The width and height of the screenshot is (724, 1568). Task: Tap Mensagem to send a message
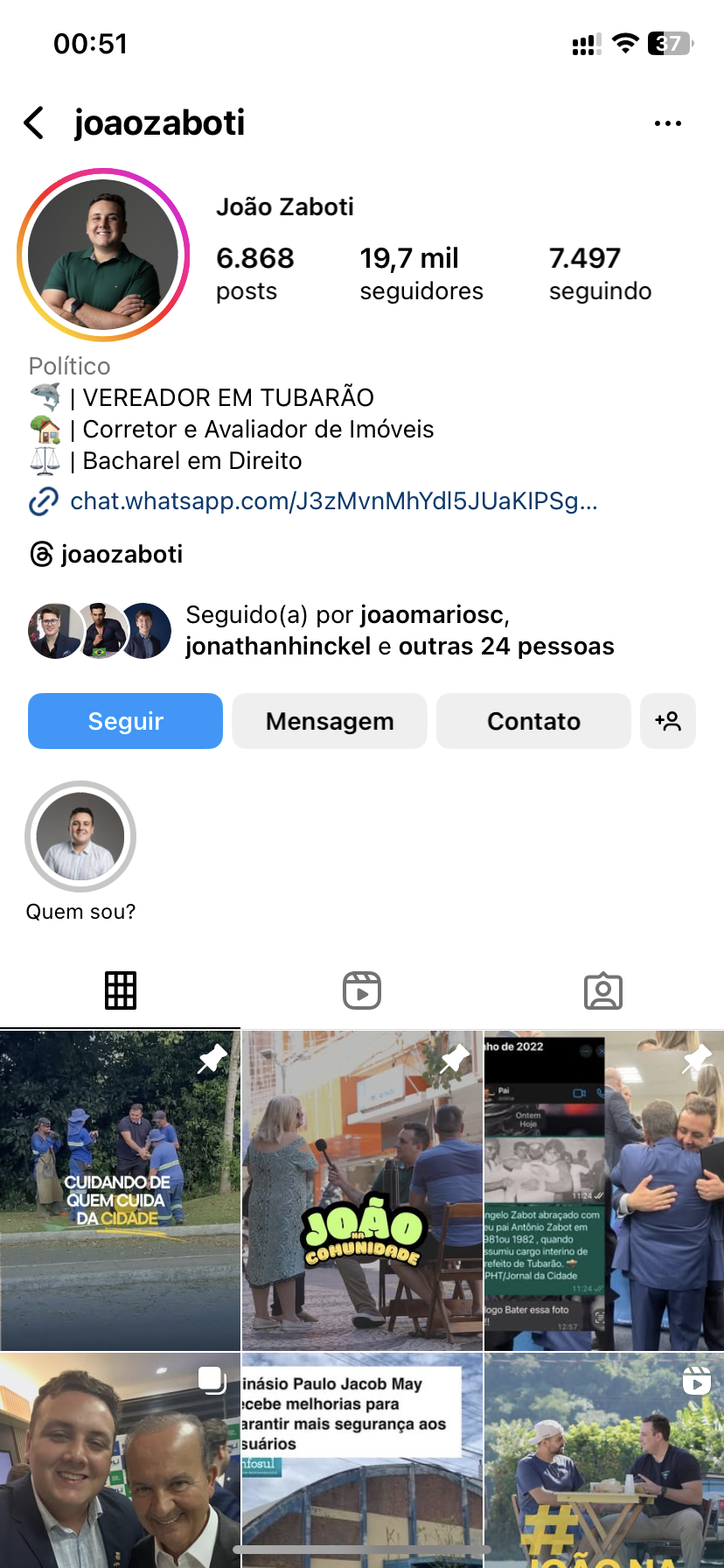pyautogui.click(x=330, y=721)
